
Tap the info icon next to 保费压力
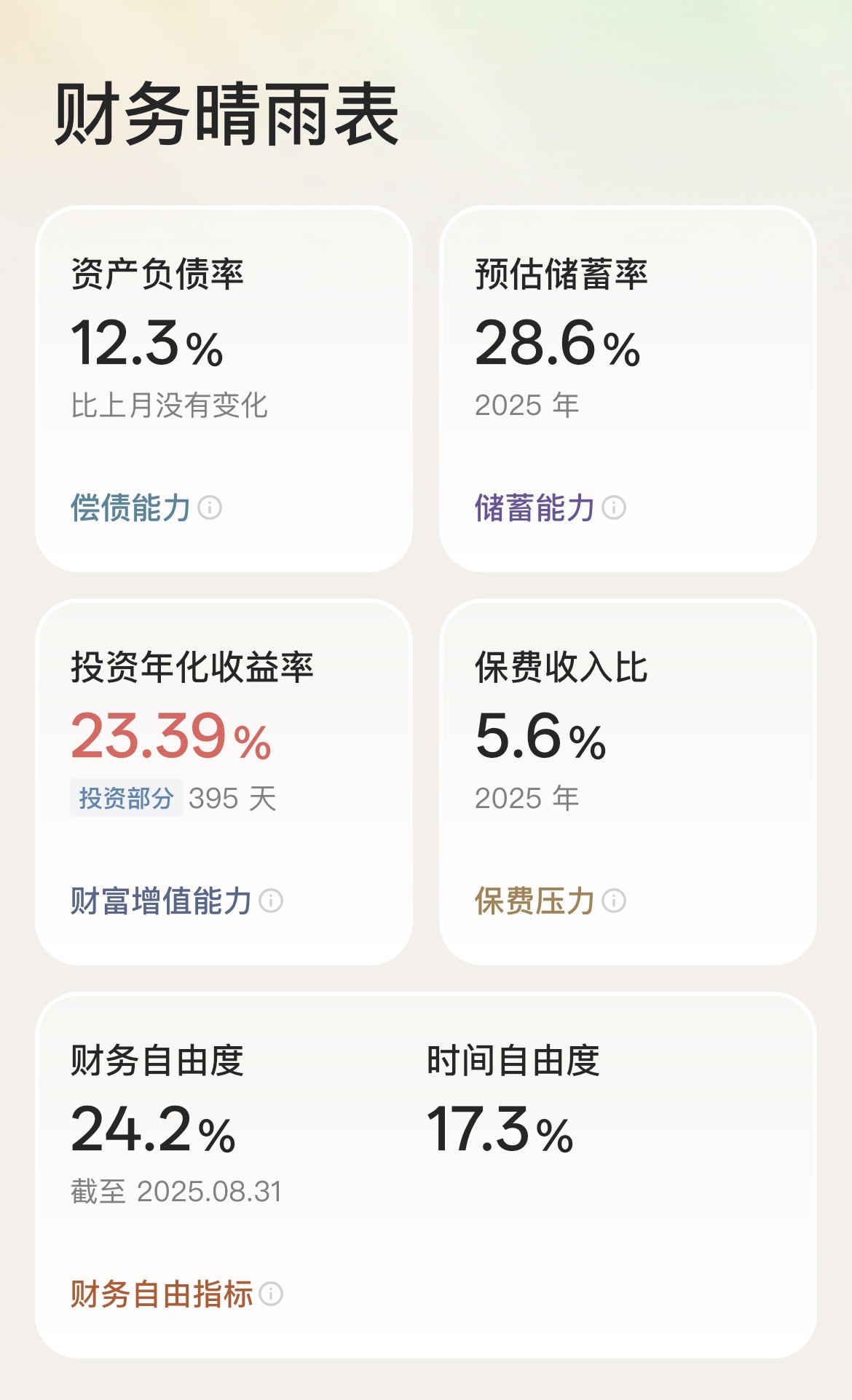pyautogui.click(x=614, y=901)
